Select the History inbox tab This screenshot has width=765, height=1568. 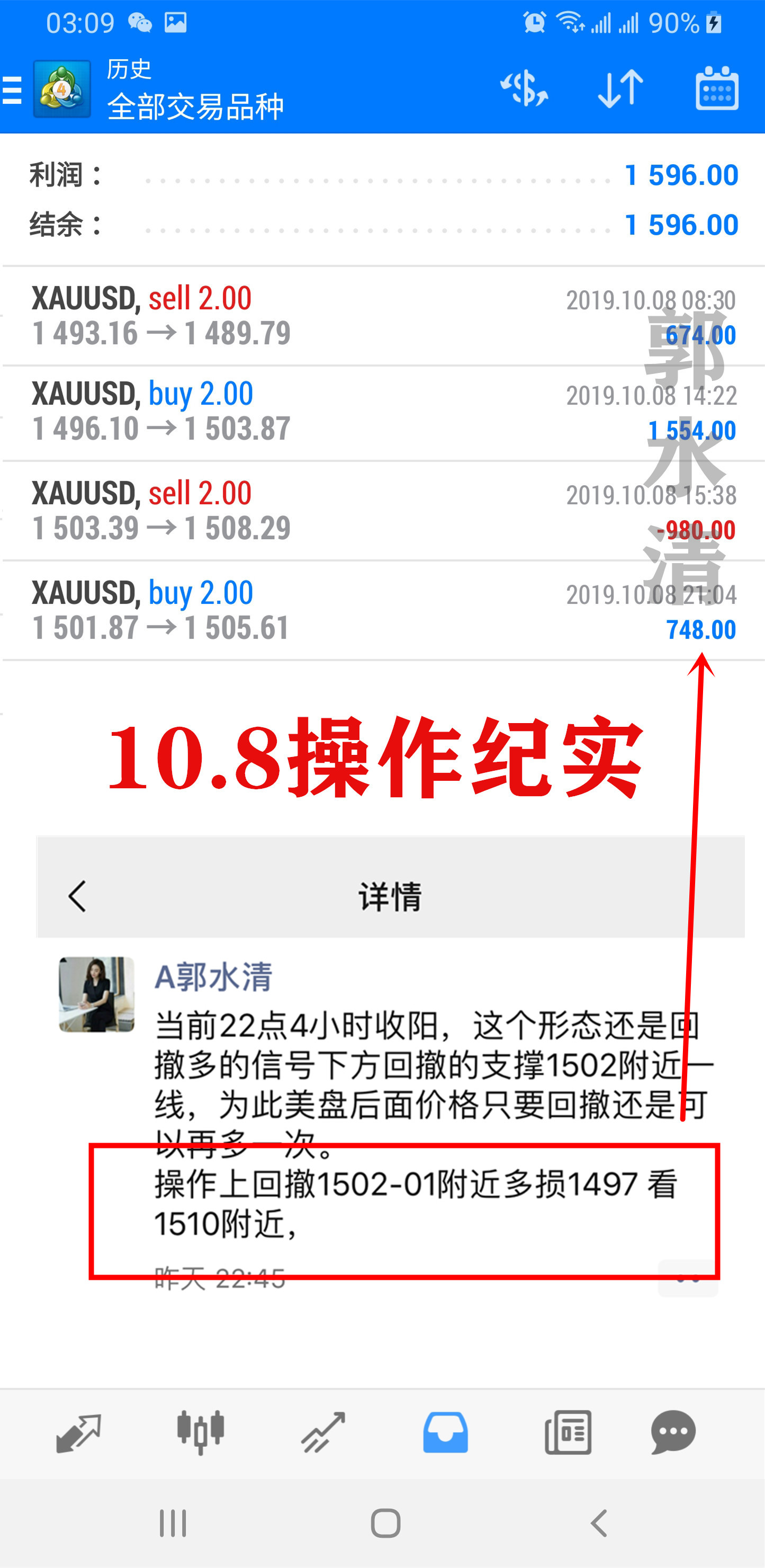pyautogui.click(x=446, y=1433)
